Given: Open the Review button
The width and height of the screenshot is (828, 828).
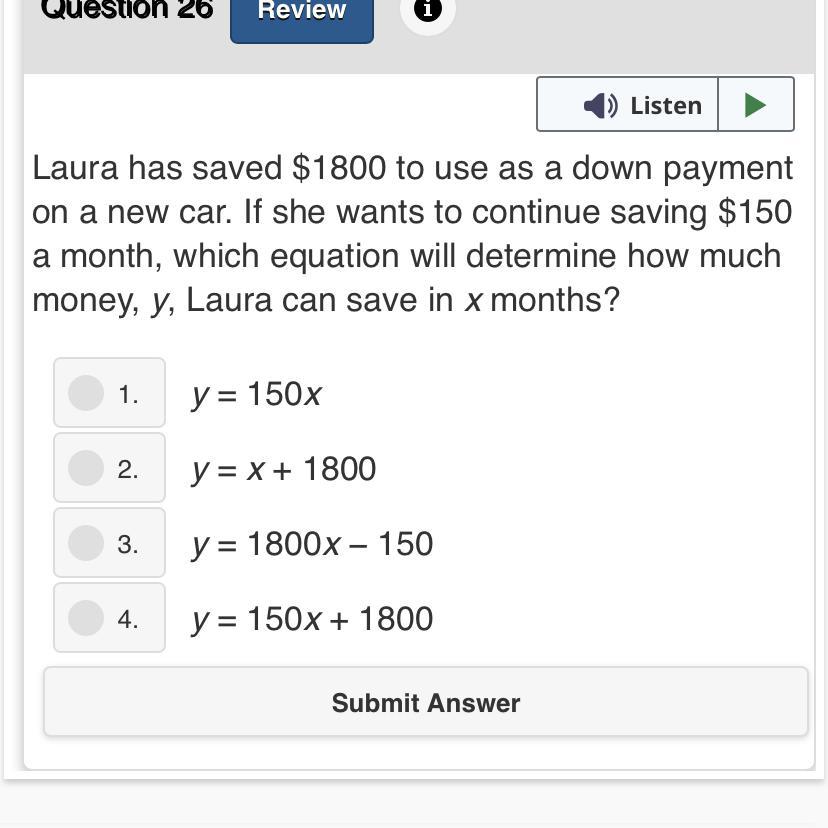Looking at the screenshot, I should 301,14.
